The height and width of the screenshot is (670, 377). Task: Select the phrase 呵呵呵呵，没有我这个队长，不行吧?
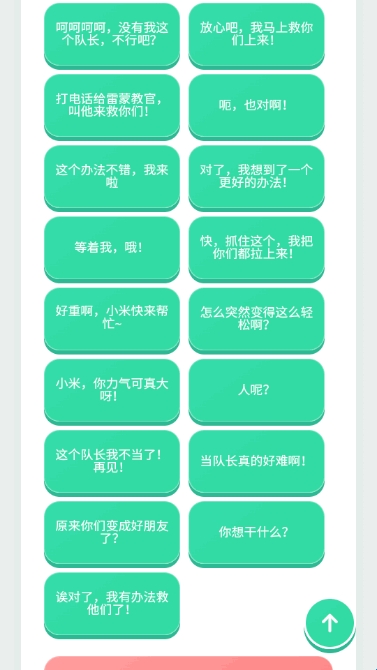(112, 35)
